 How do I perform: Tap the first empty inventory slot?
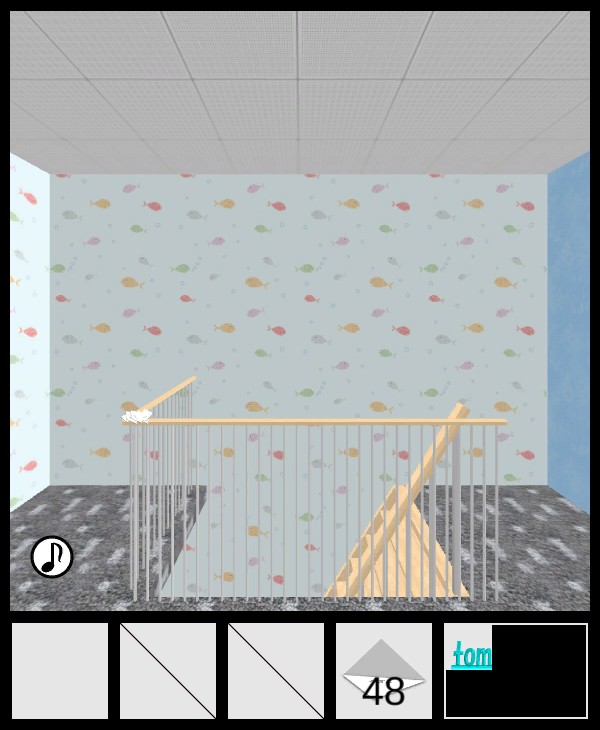point(60,671)
